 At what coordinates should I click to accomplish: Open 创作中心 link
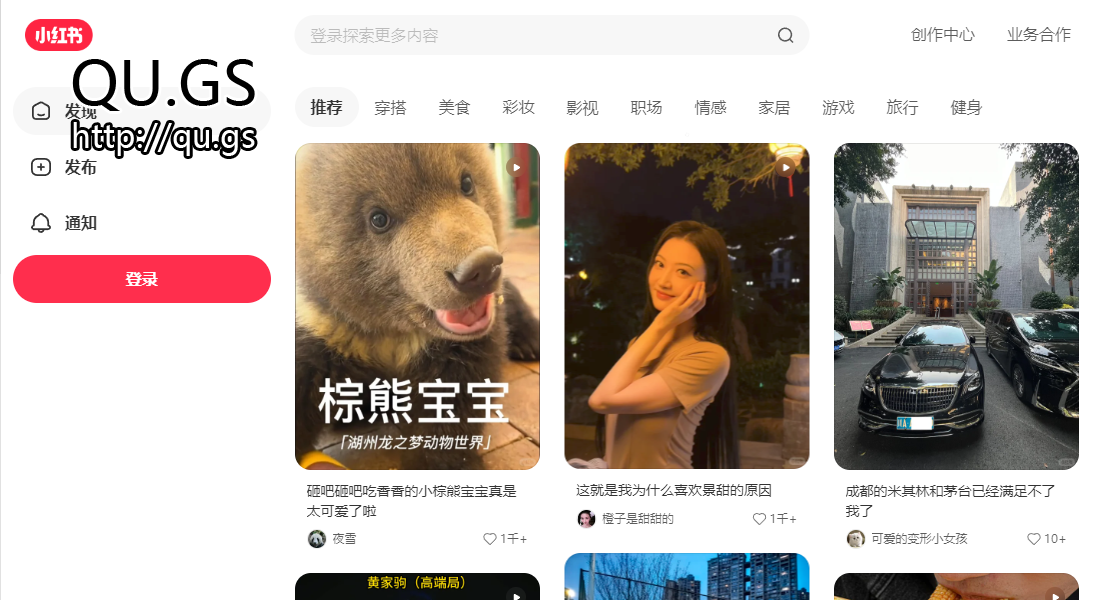click(x=942, y=35)
